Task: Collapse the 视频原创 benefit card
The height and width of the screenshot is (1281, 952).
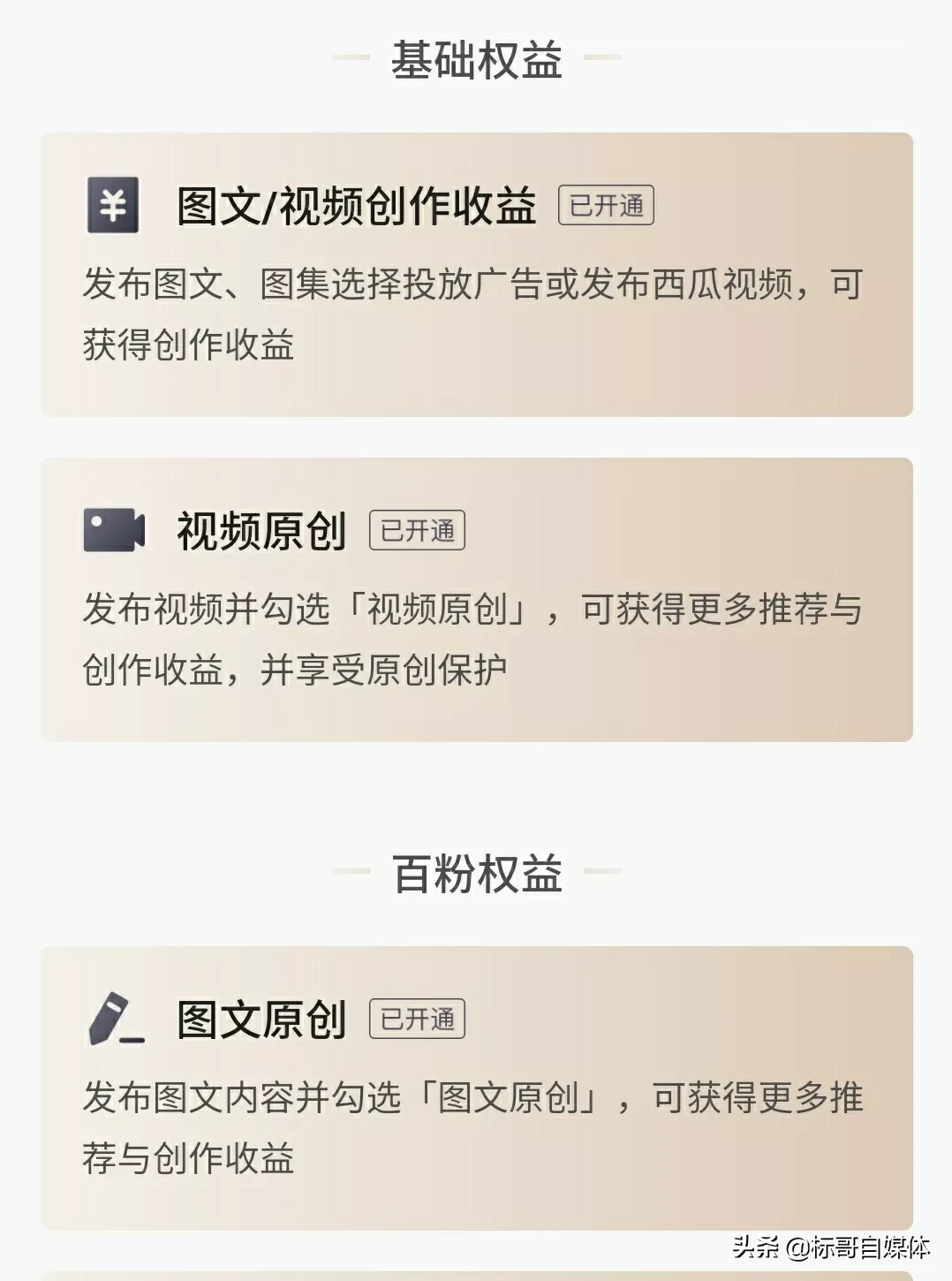Action: click(x=475, y=598)
